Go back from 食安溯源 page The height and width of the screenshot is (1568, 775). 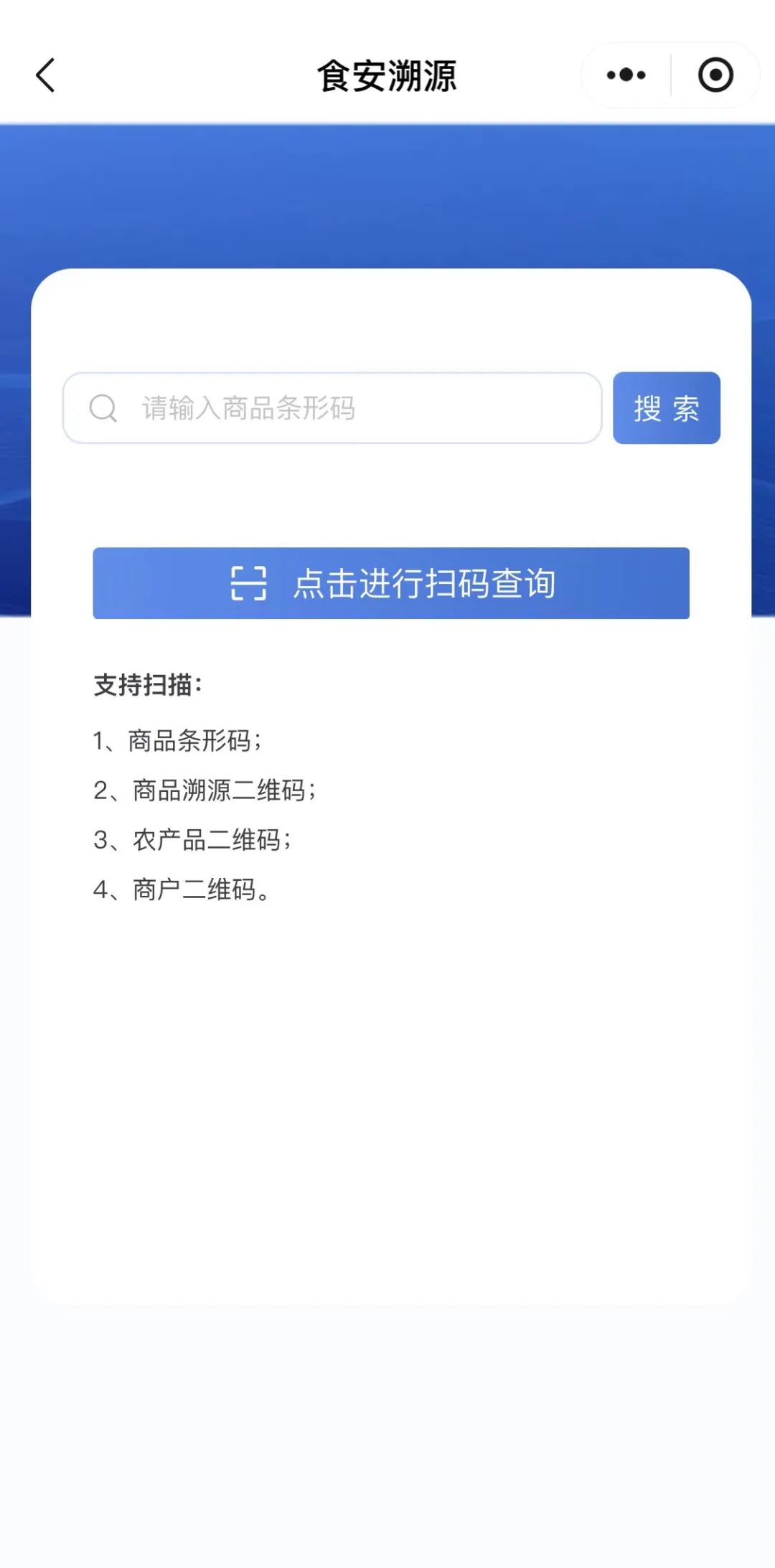coord(46,75)
